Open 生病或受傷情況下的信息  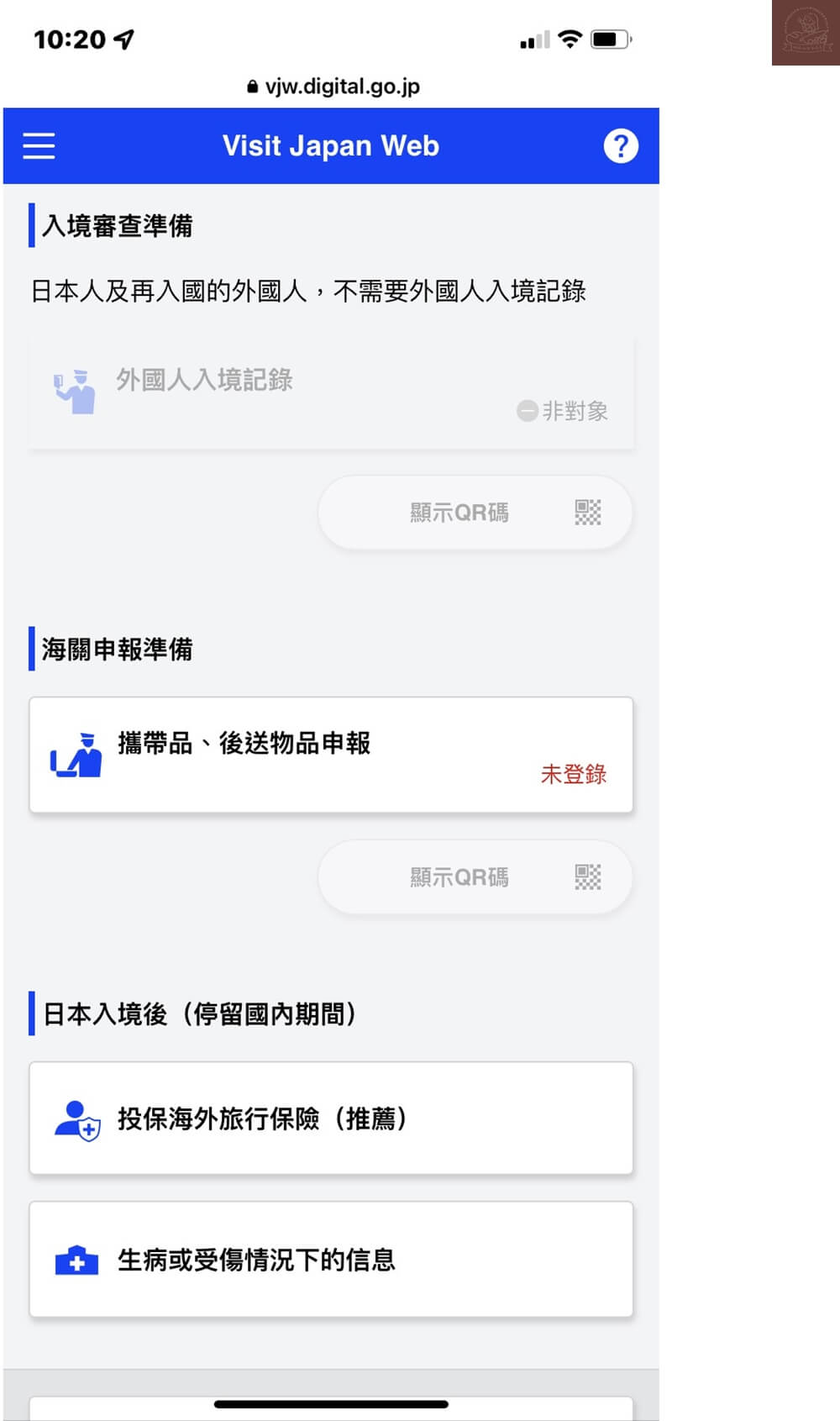[331, 1259]
